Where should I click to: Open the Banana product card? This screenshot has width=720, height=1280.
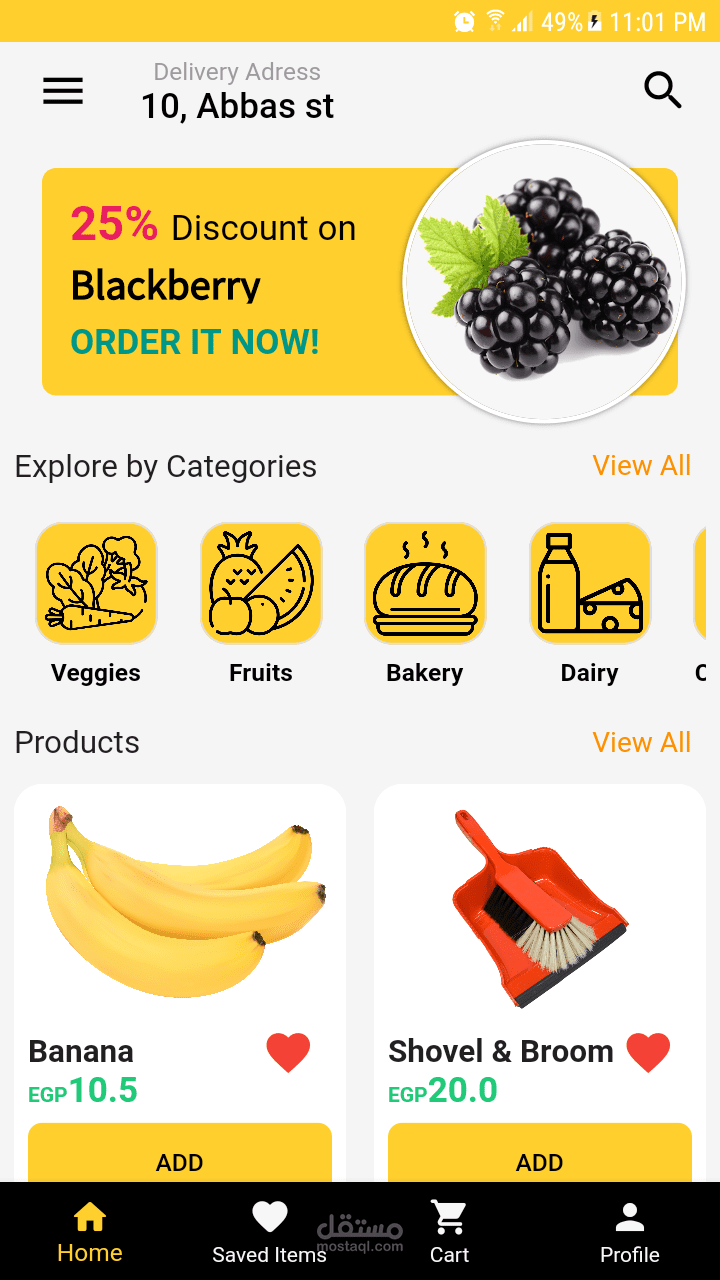pyautogui.click(x=180, y=905)
